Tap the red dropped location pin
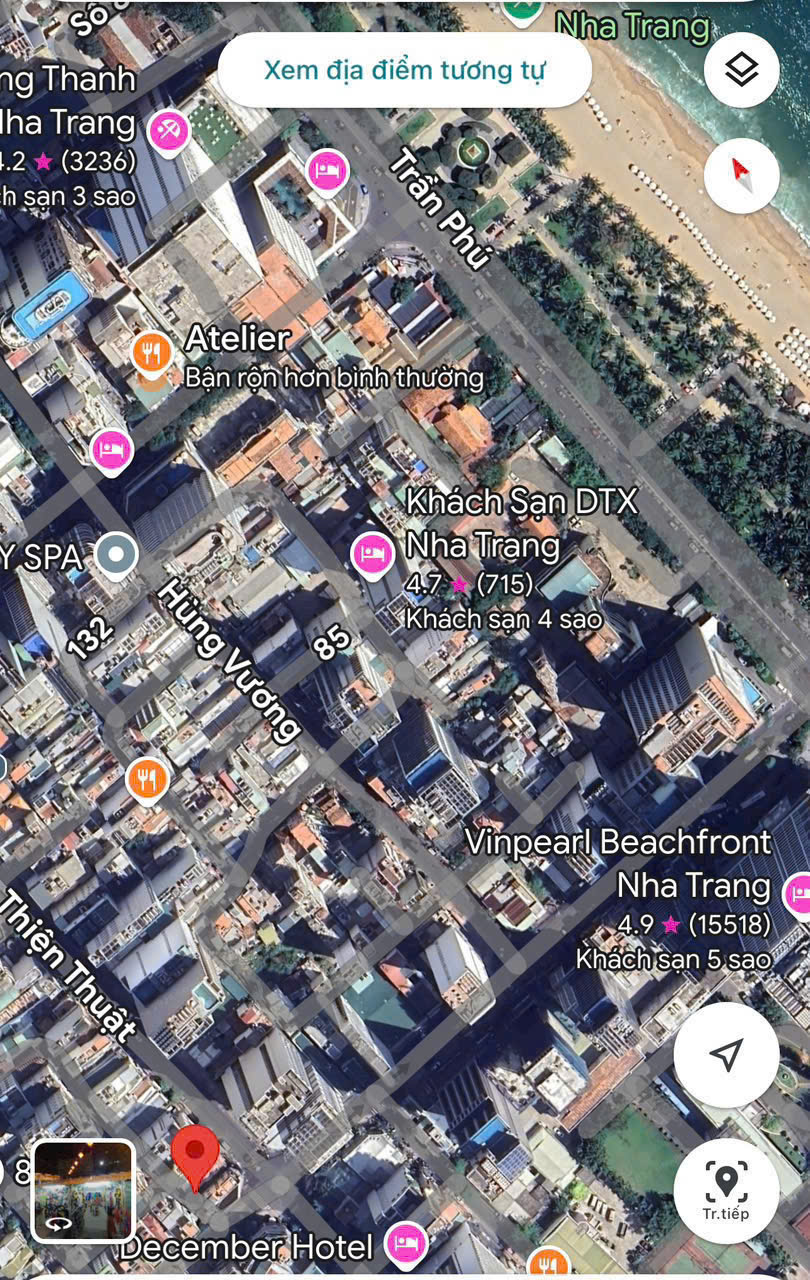The width and height of the screenshot is (810, 1280). (x=195, y=1154)
